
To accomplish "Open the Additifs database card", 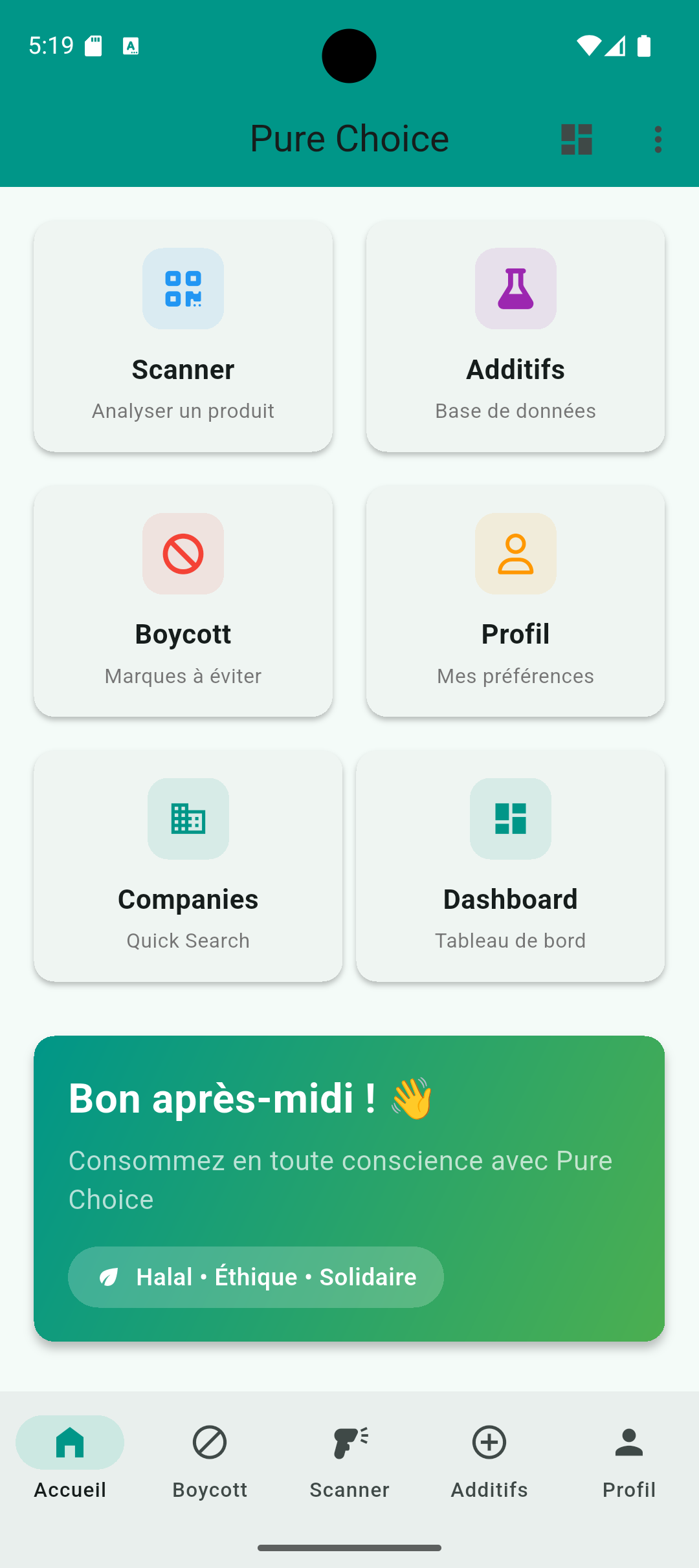I will tap(515, 336).
